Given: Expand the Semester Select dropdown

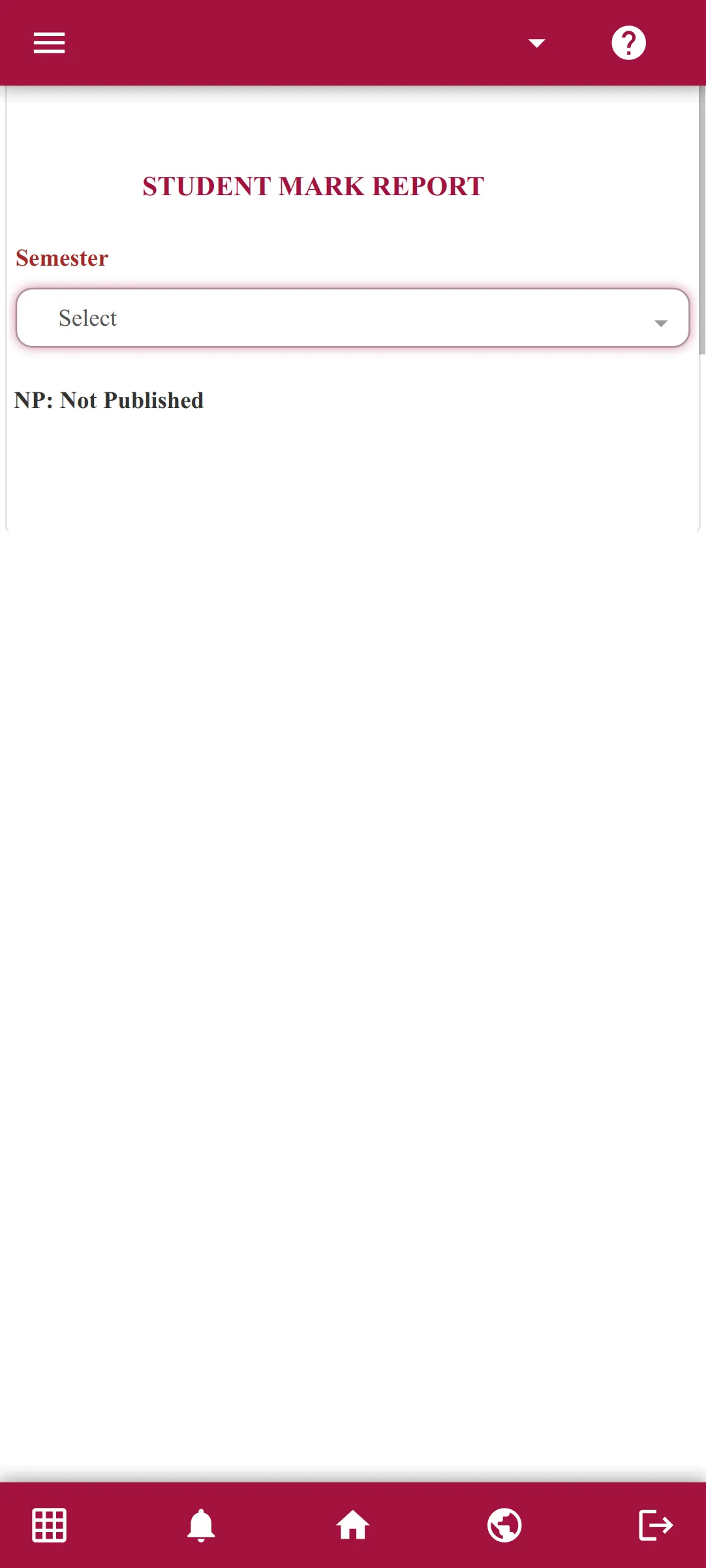Looking at the screenshot, I should pos(352,318).
